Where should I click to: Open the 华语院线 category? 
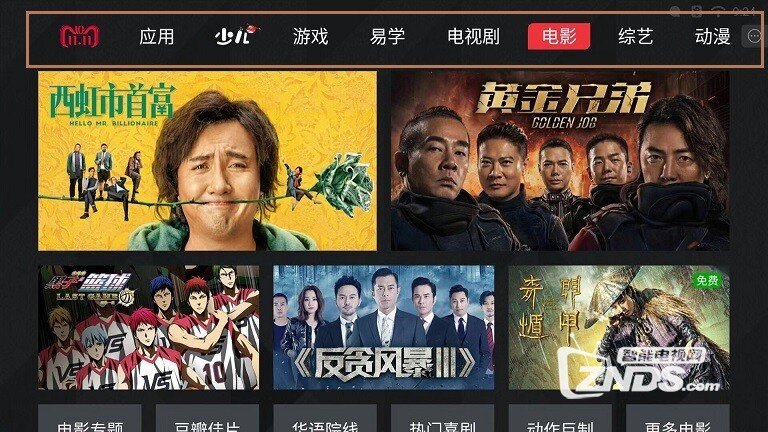pyautogui.click(x=325, y=422)
